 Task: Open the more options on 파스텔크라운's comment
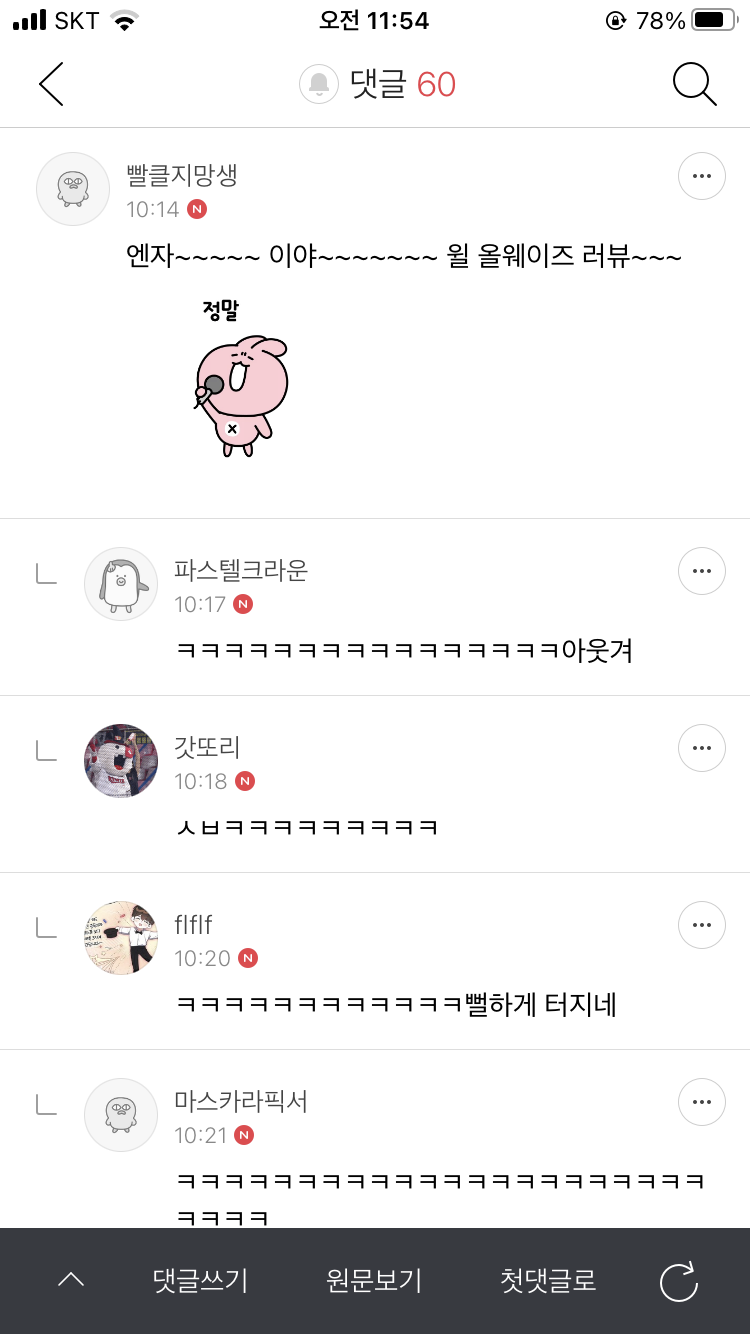point(701,571)
